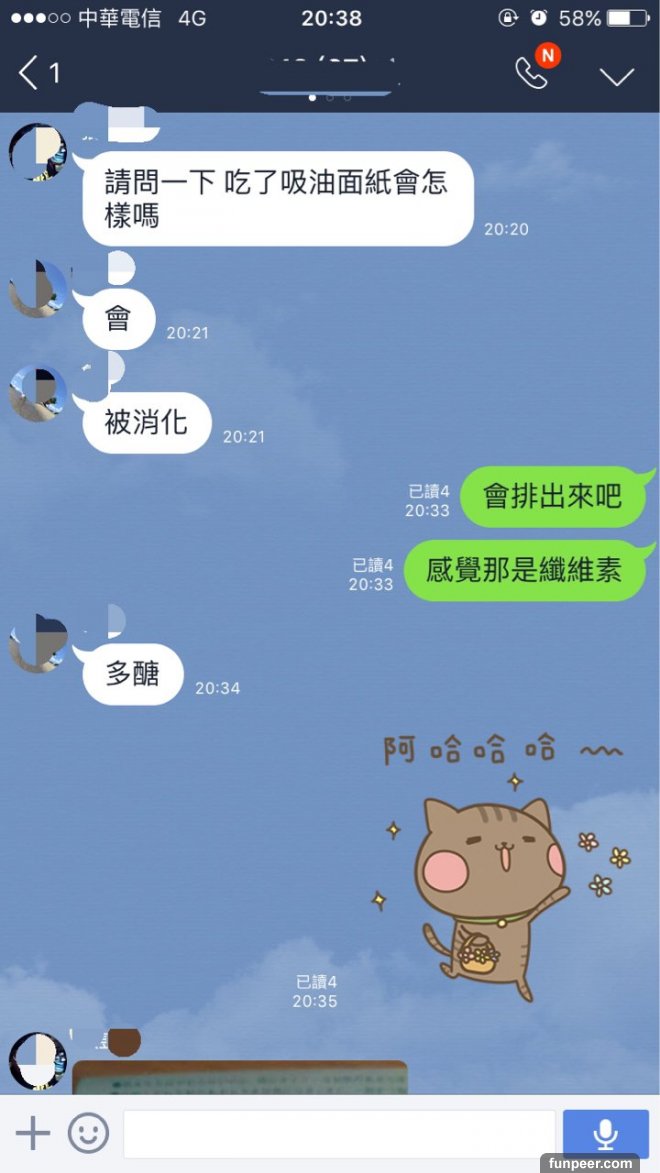Tap the message text input field
The height and width of the screenshot is (1173, 660).
click(x=338, y=1133)
